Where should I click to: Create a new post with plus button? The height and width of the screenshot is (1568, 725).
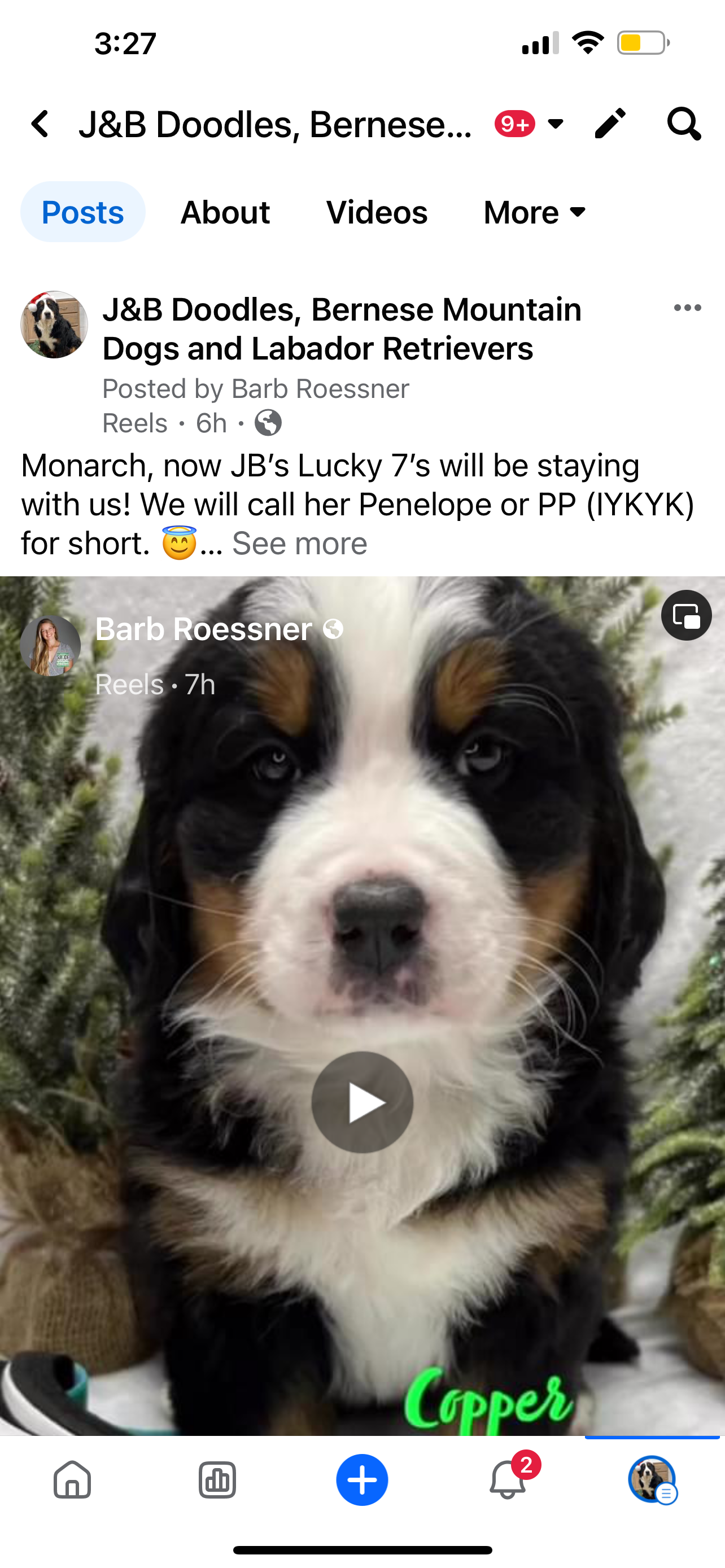click(x=362, y=1479)
